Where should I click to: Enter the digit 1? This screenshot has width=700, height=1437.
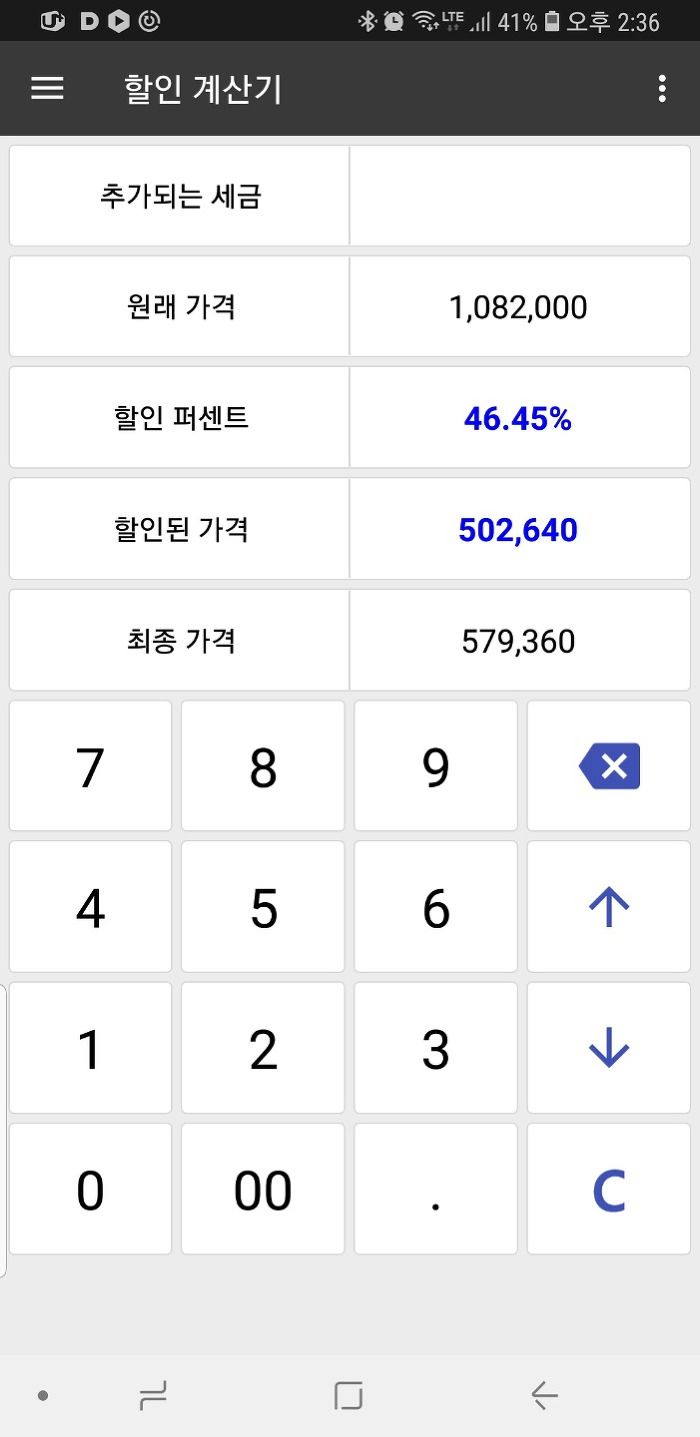(90, 1048)
